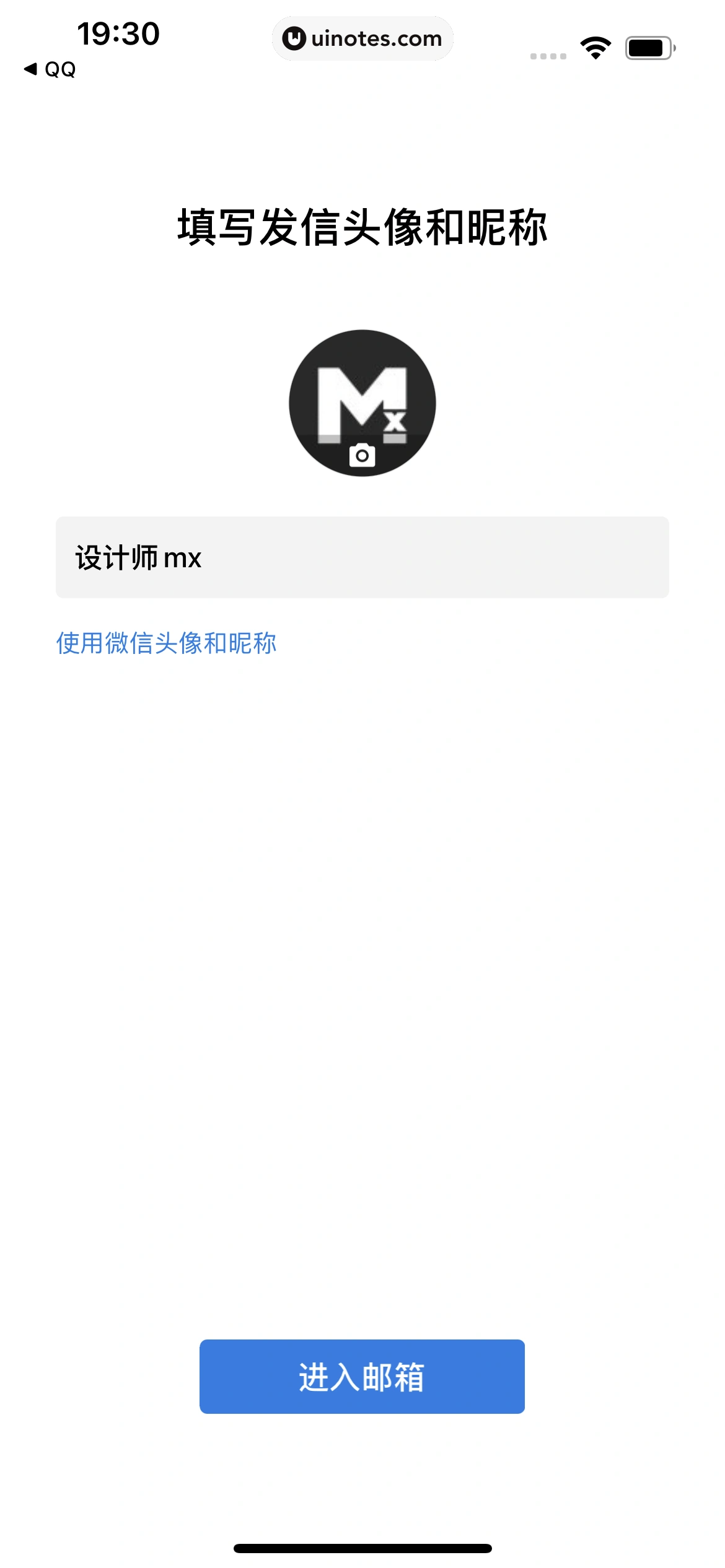Return to QQ via back shortcut
The height and width of the screenshot is (1568, 725).
(x=50, y=69)
